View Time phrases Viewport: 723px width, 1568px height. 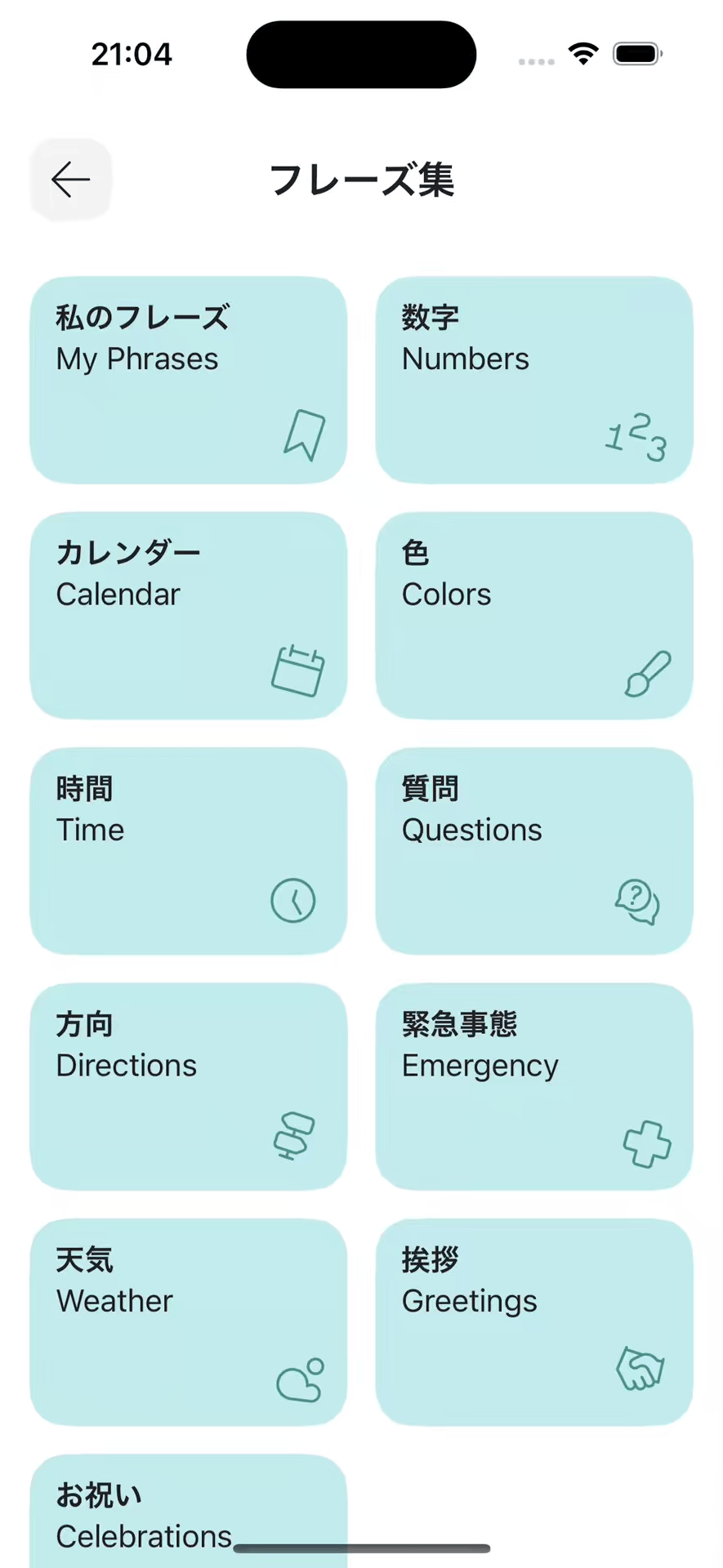188,851
